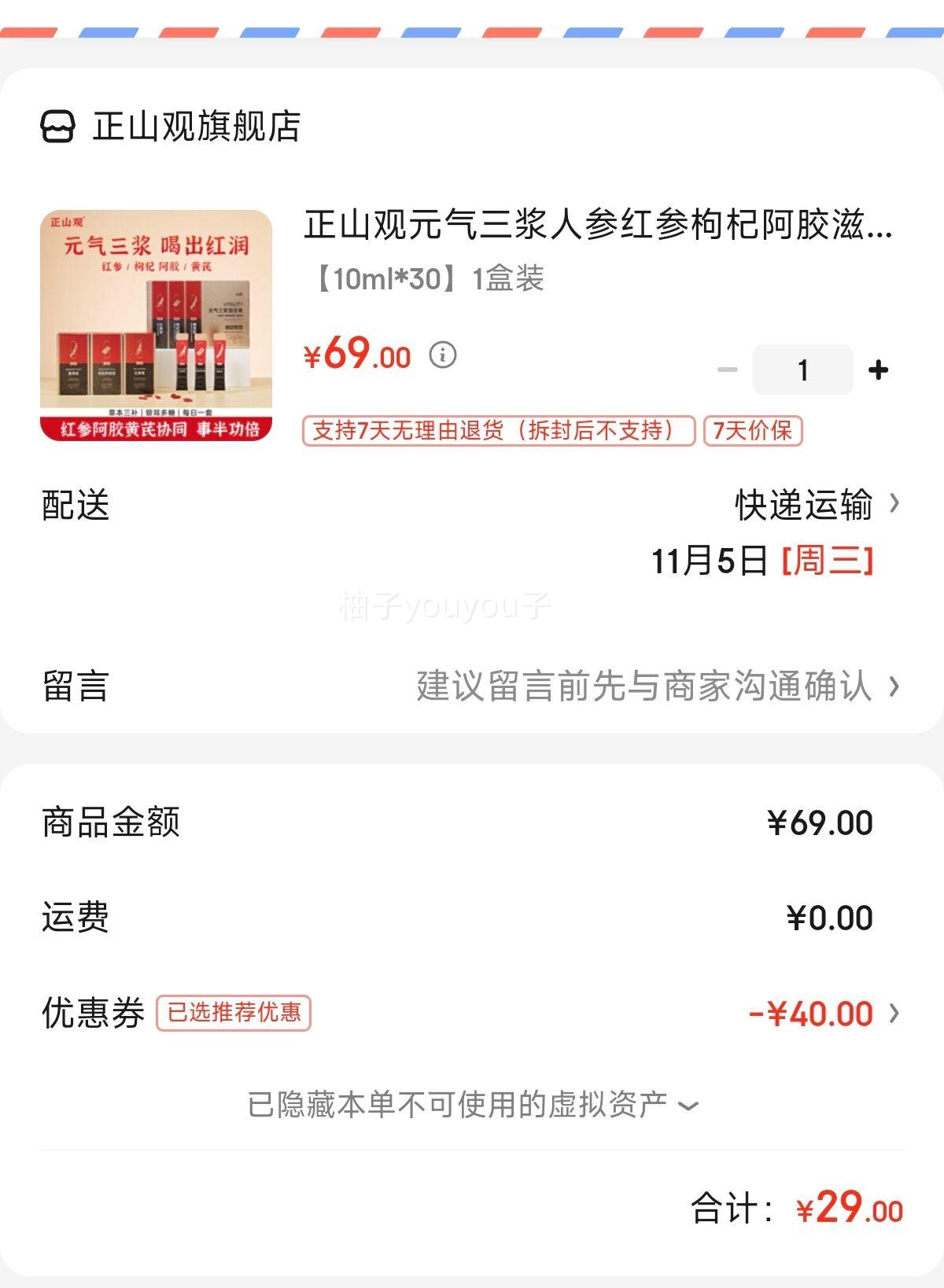Click the quantity value field showing 1
Image resolution: width=944 pixels, height=1288 pixels.
click(x=802, y=370)
